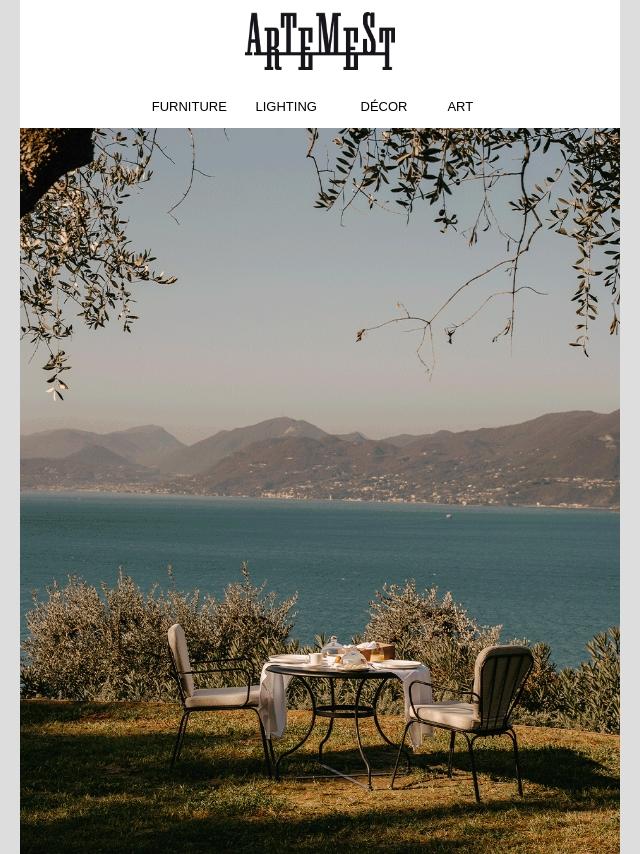Go to the Lighting section

tap(285, 106)
